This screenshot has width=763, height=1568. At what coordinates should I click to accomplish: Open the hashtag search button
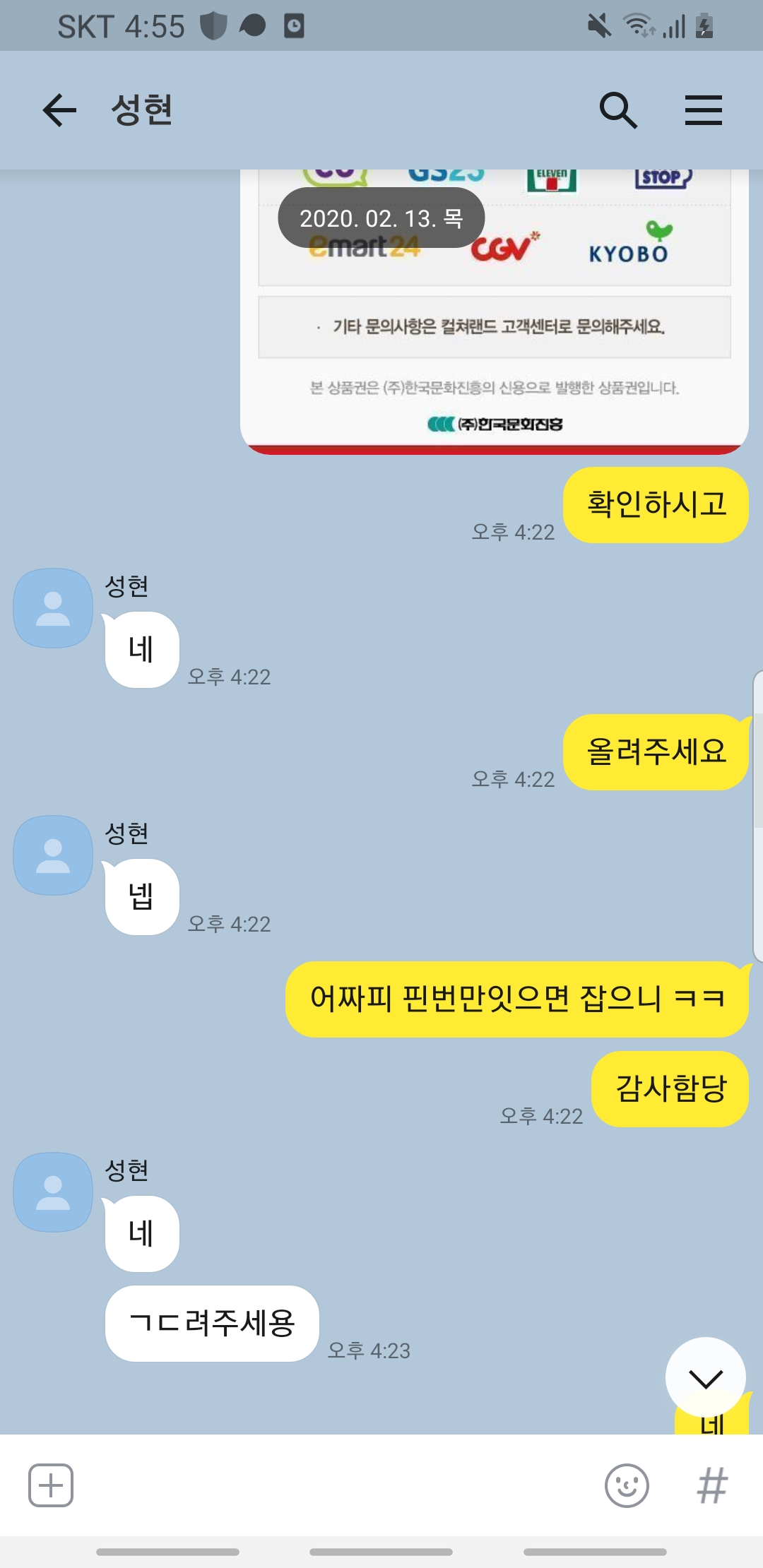pos(711,1485)
